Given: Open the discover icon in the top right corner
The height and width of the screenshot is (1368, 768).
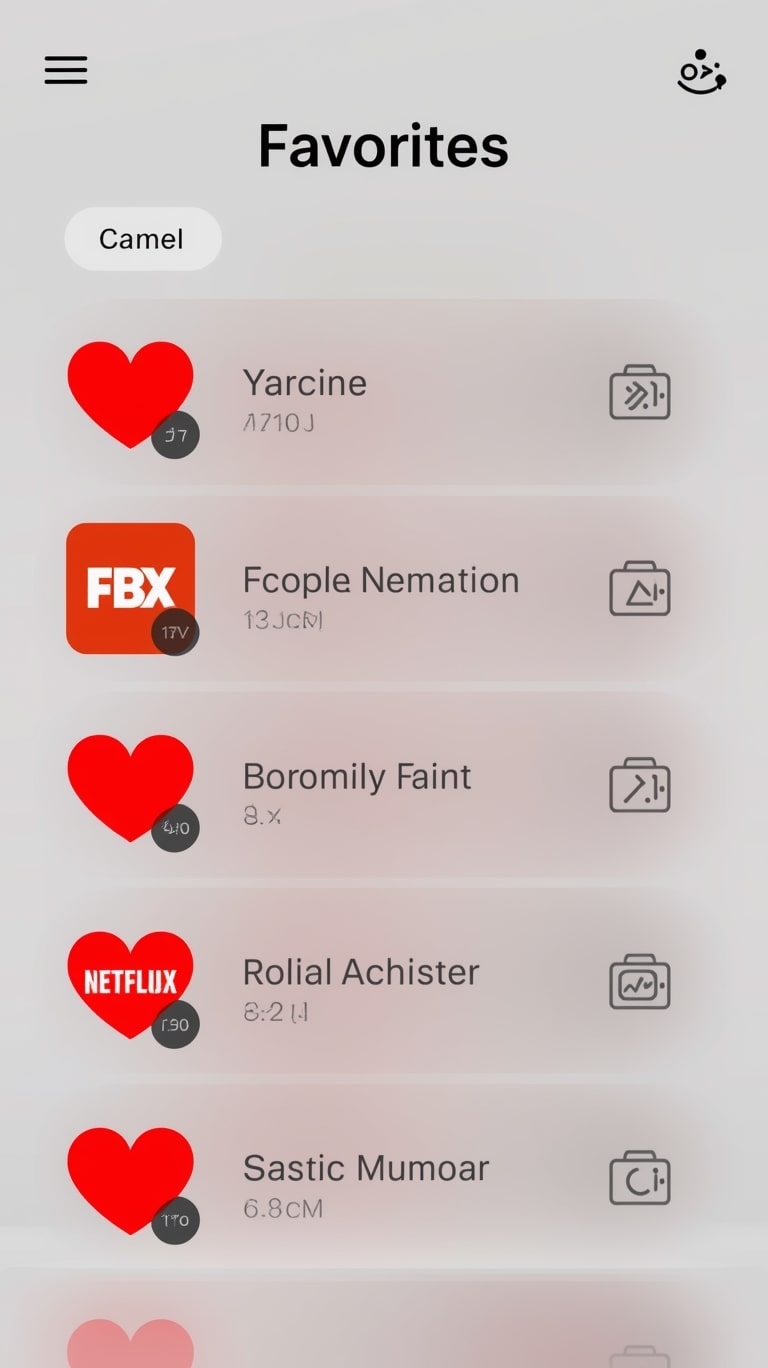Looking at the screenshot, I should 700,70.
